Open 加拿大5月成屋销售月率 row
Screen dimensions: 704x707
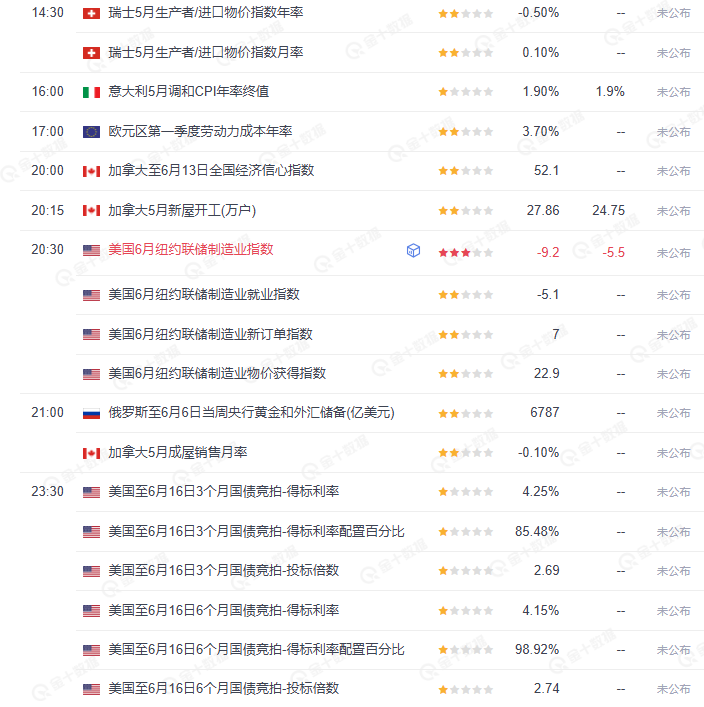point(179,453)
